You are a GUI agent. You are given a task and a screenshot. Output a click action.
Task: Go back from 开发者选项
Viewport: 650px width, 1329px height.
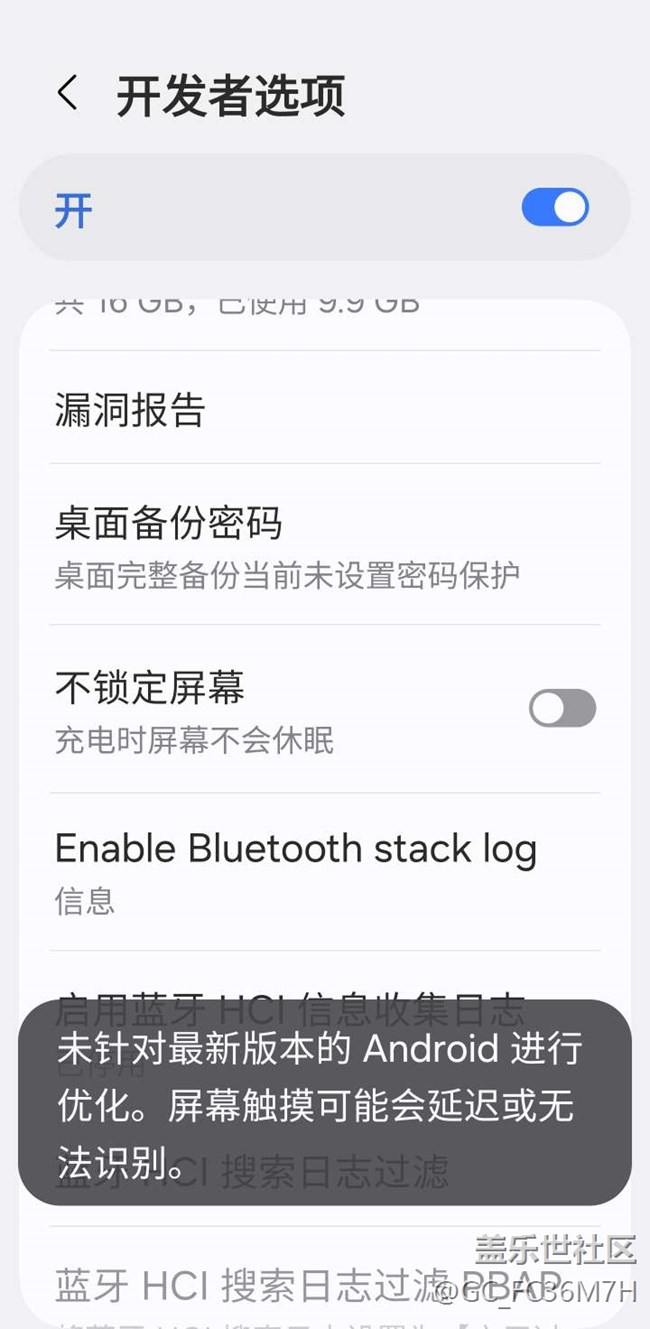[x=67, y=94]
